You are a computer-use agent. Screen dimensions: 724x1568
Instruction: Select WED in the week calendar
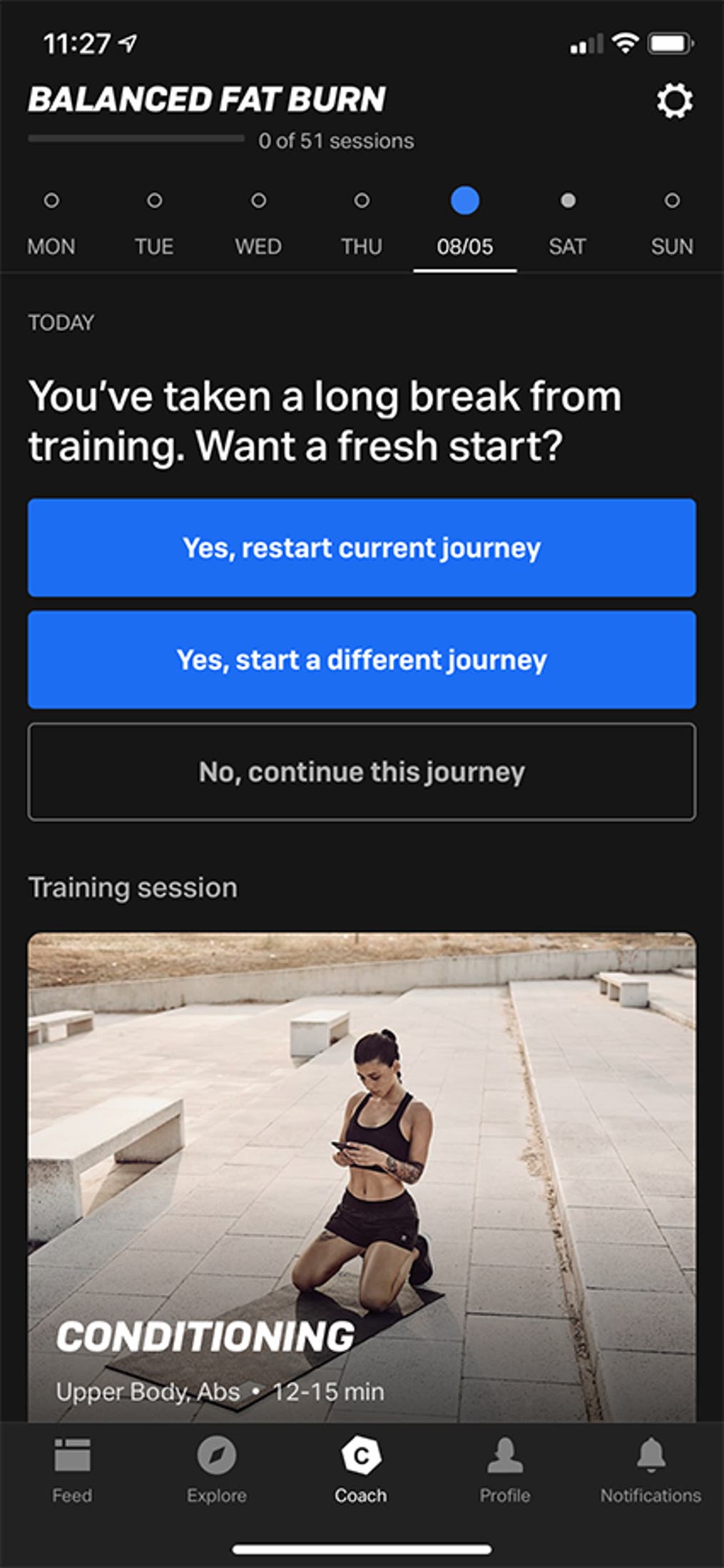[x=258, y=224]
